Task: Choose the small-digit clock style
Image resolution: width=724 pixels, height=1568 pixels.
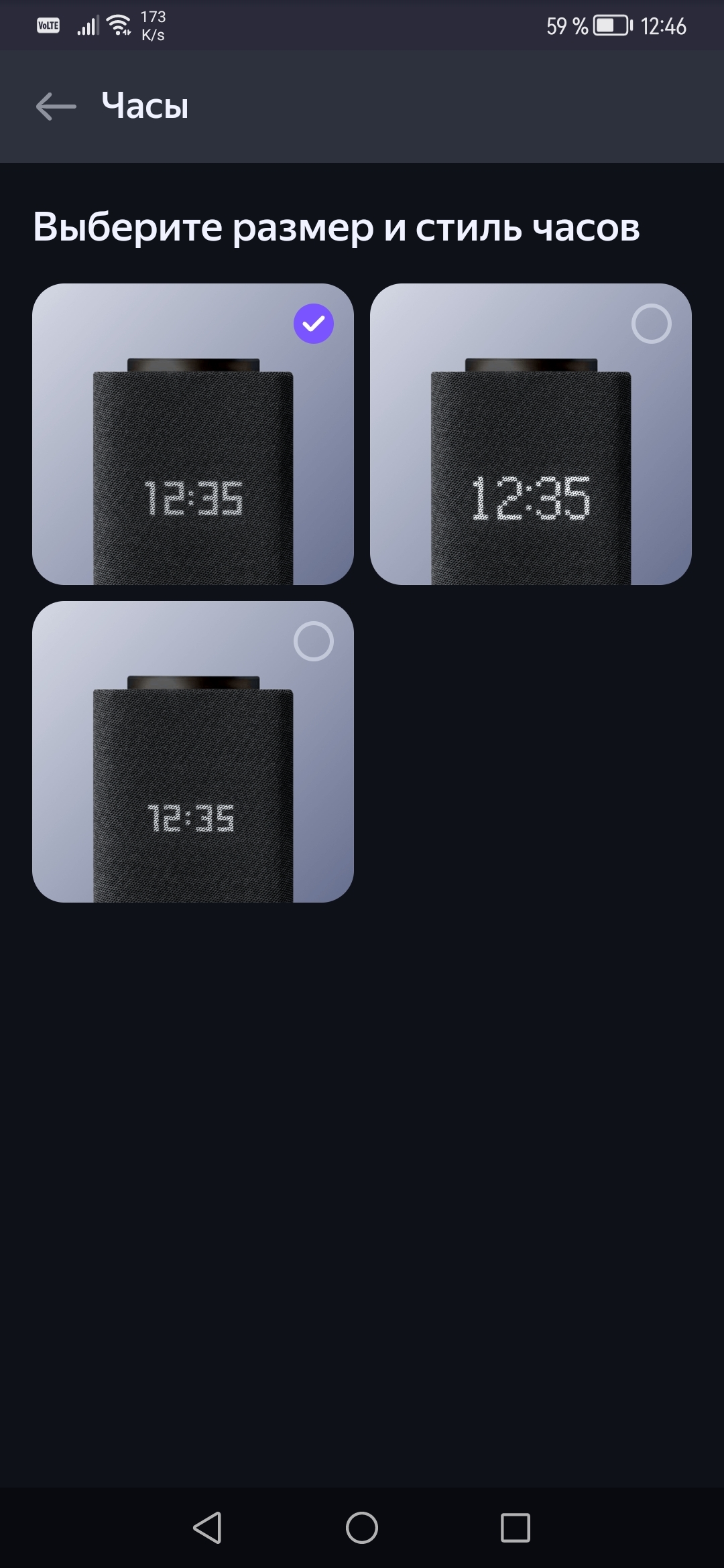Action: point(192,751)
